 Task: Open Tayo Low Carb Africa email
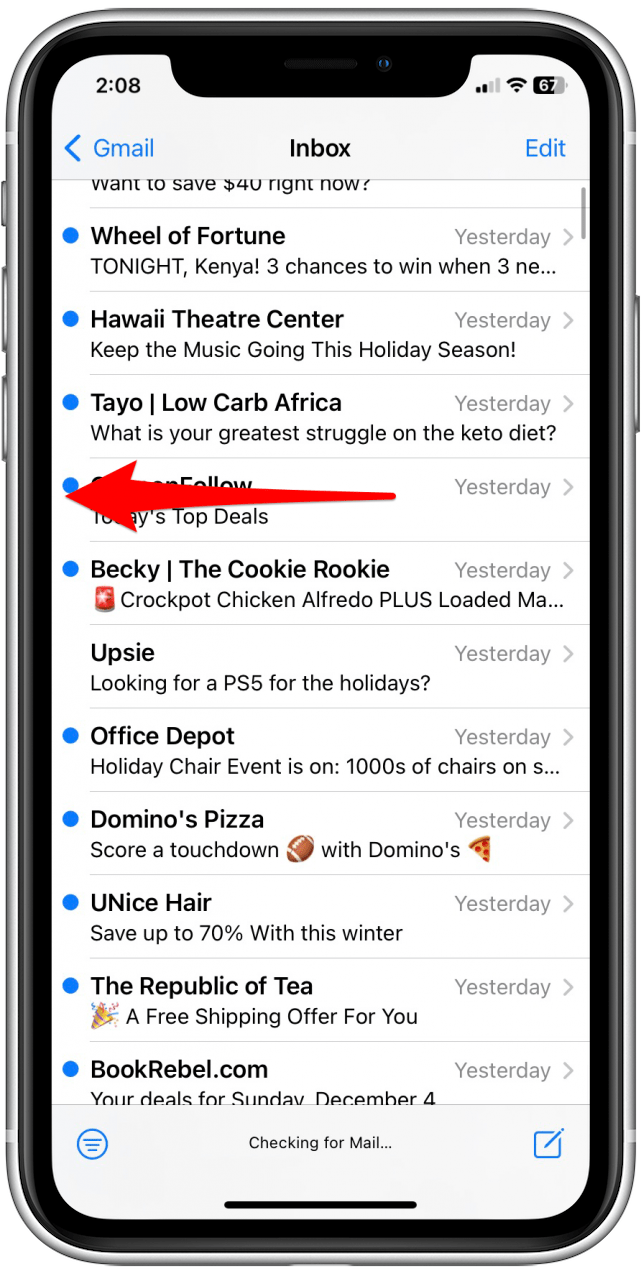(x=320, y=417)
